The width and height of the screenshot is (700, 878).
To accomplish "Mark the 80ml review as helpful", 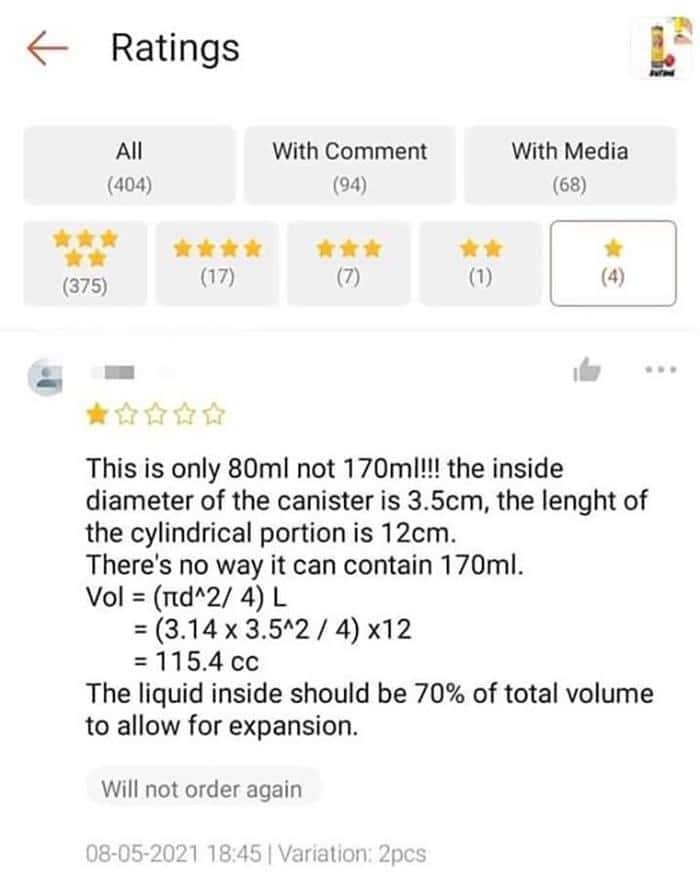I will 587,371.
